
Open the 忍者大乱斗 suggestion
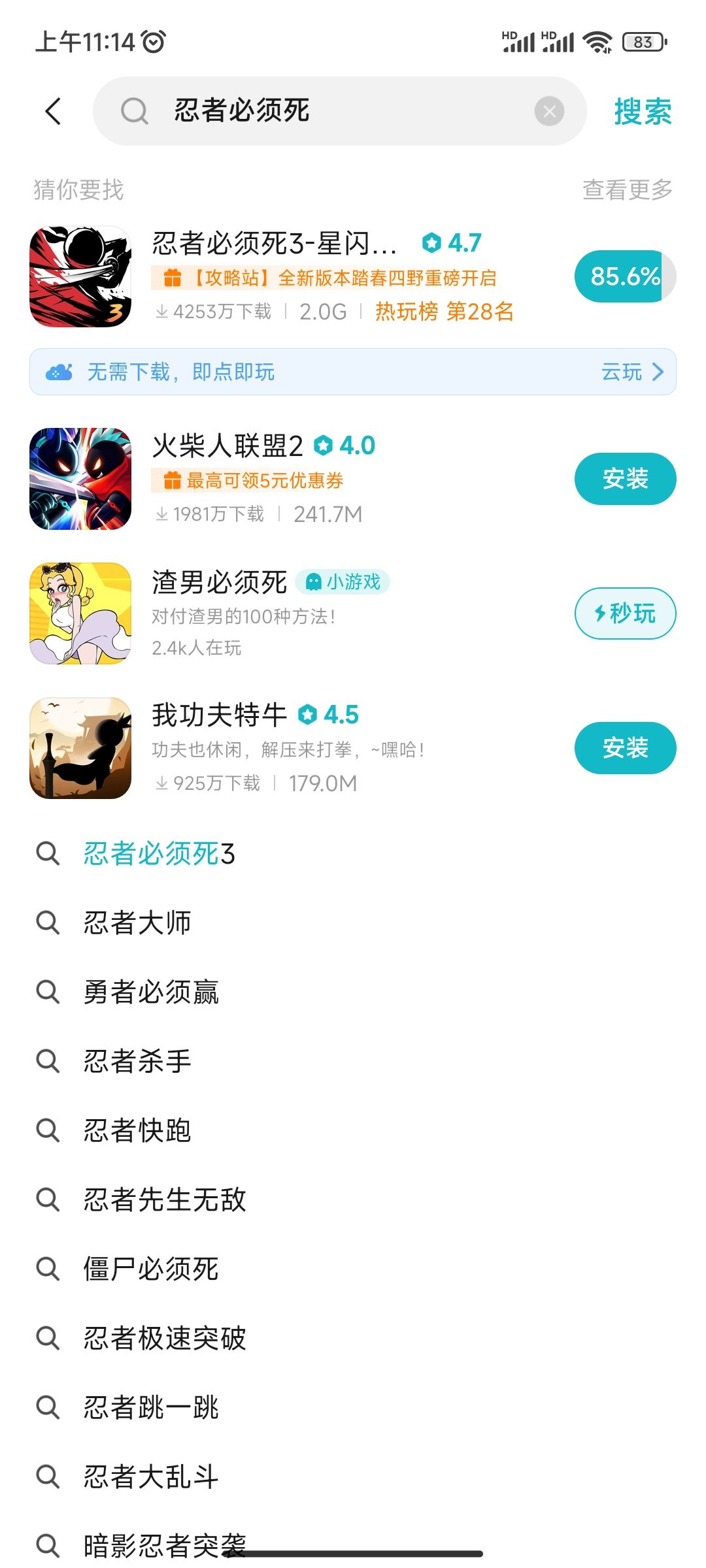pyautogui.click(x=151, y=1477)
